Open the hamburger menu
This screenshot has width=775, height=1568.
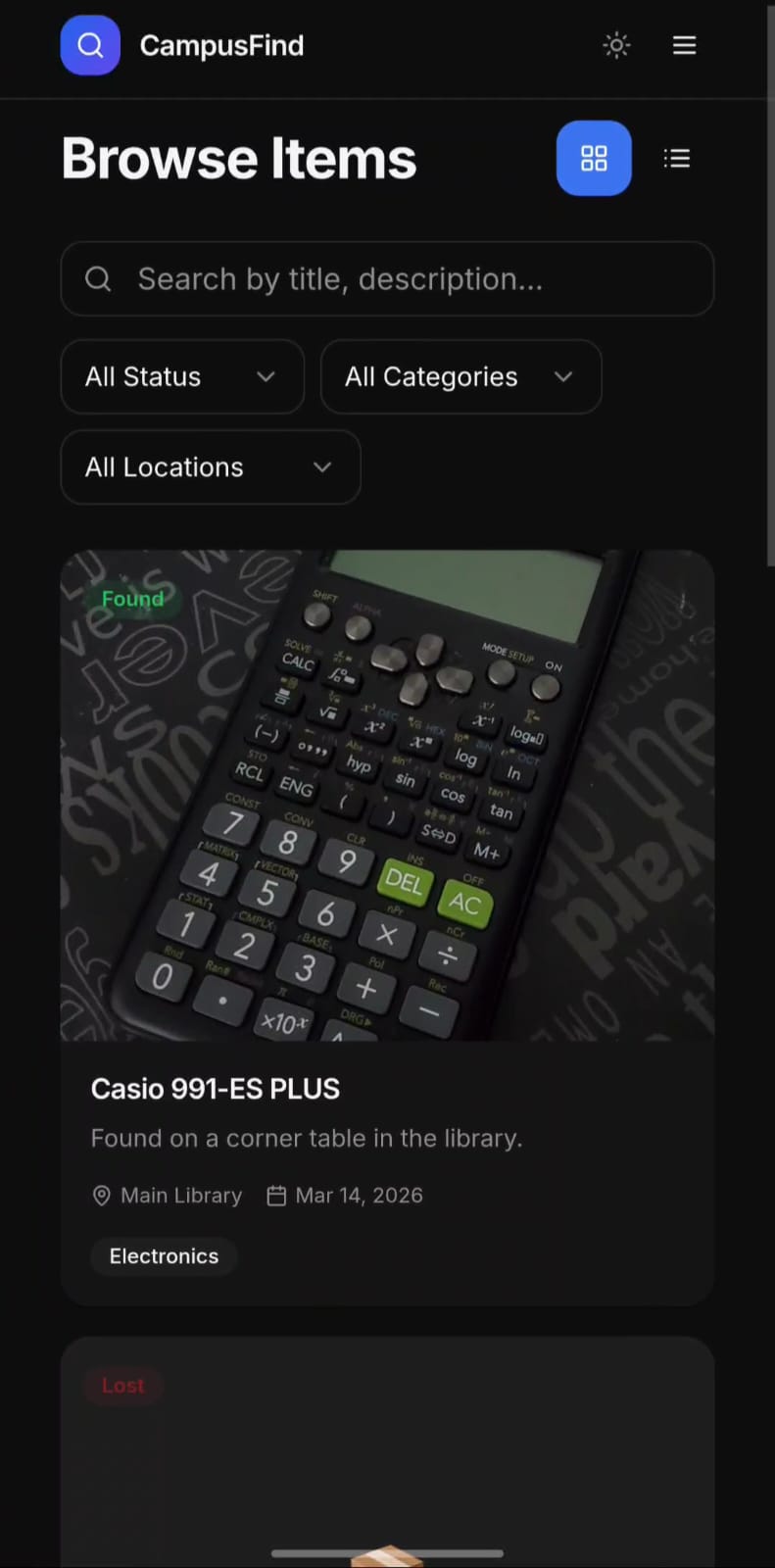tap(684, 45)
